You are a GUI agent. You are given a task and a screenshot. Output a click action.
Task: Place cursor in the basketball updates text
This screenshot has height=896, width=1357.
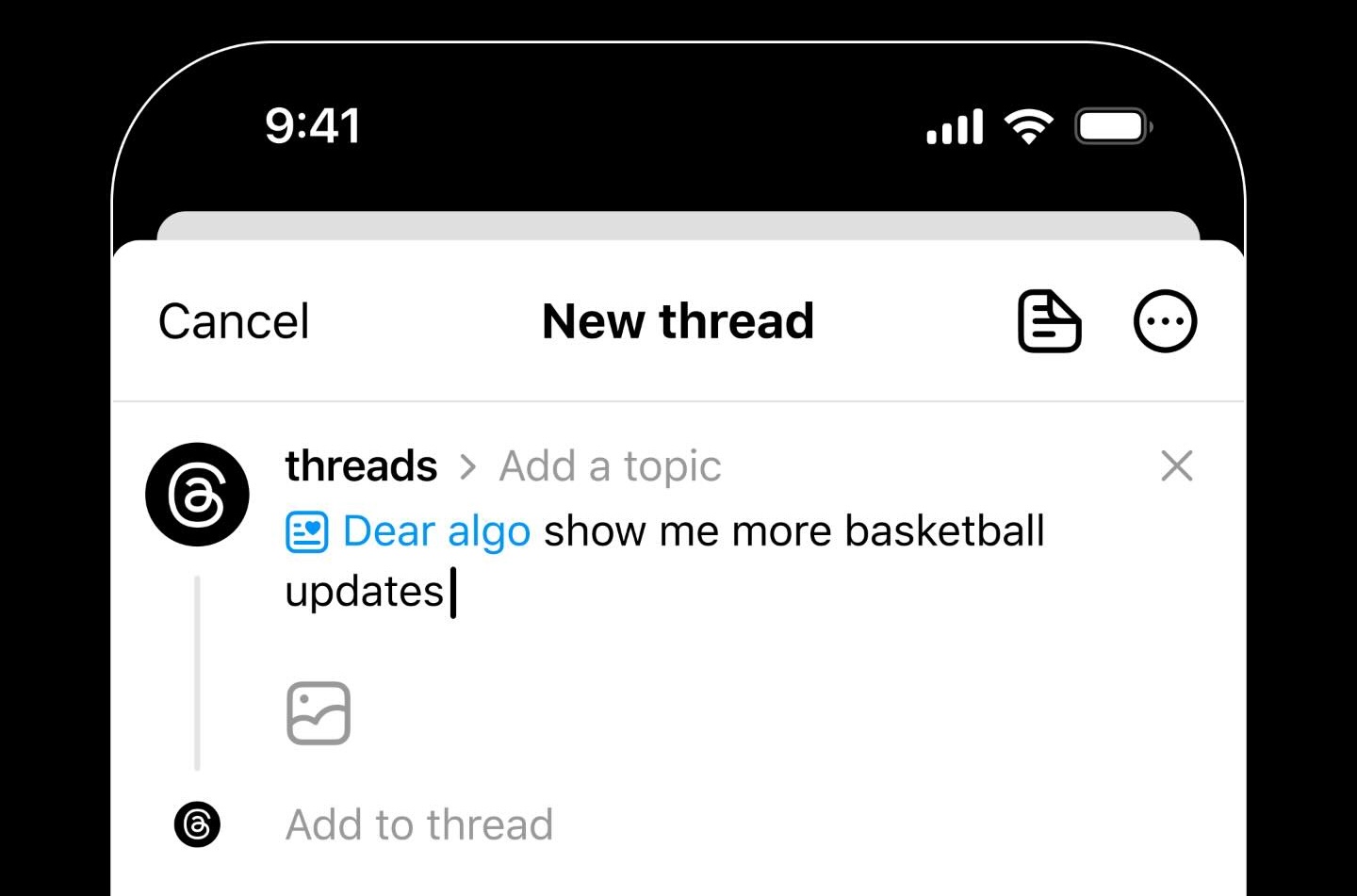(x=792, y=532)
